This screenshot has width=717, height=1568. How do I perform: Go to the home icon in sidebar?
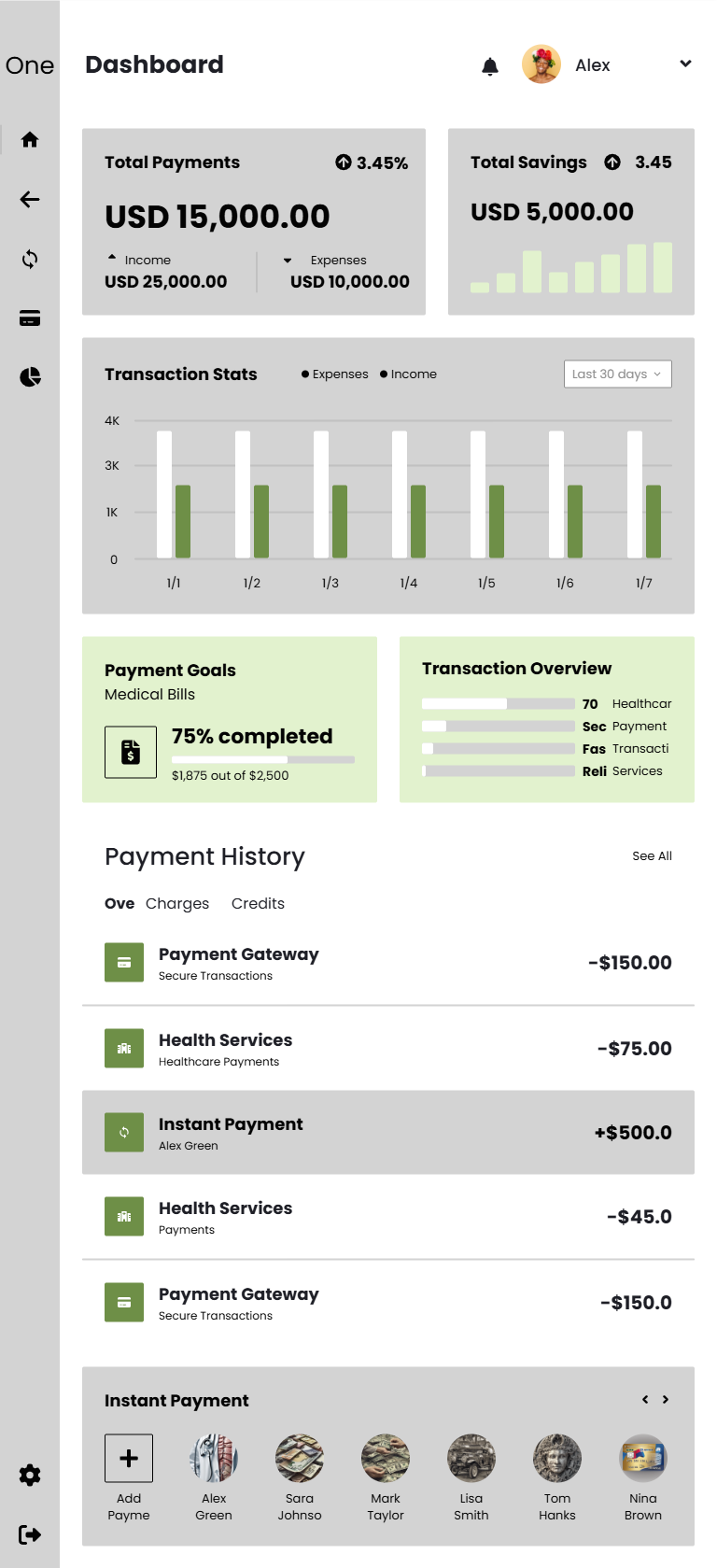30,139
